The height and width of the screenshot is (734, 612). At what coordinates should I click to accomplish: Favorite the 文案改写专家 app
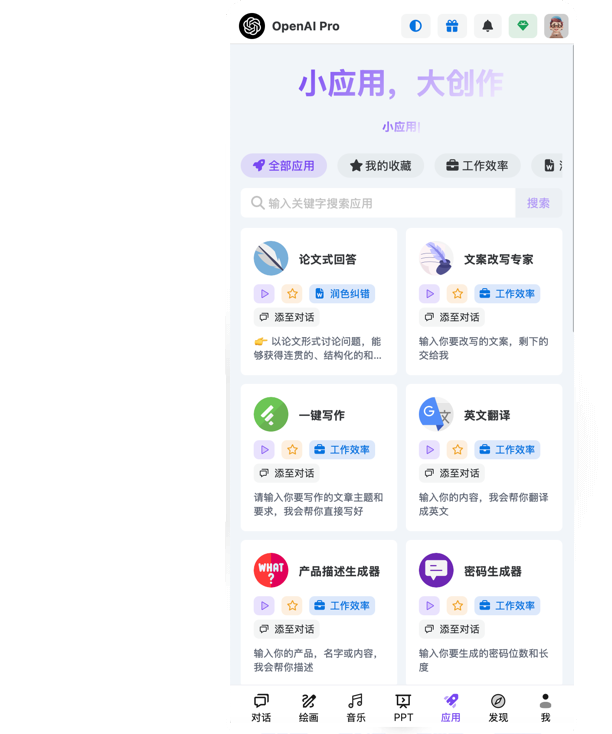coord(457,294)
